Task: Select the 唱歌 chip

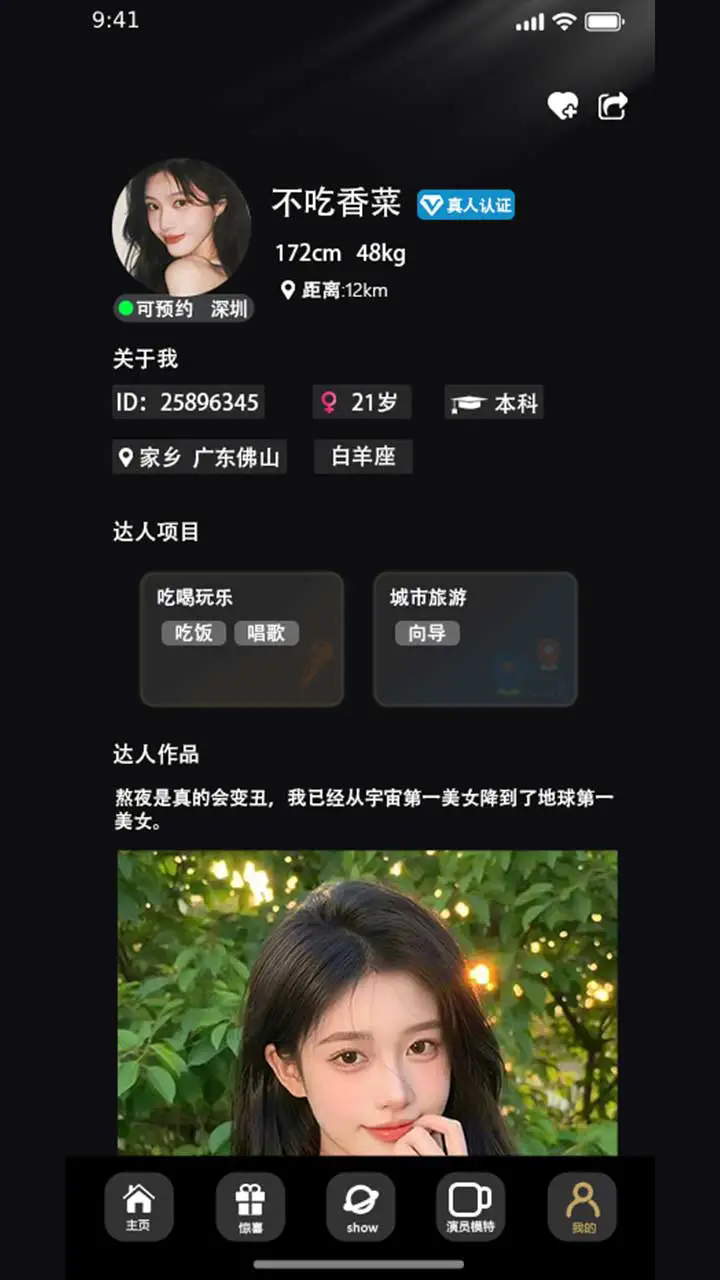Action: [x=266, y=633]
